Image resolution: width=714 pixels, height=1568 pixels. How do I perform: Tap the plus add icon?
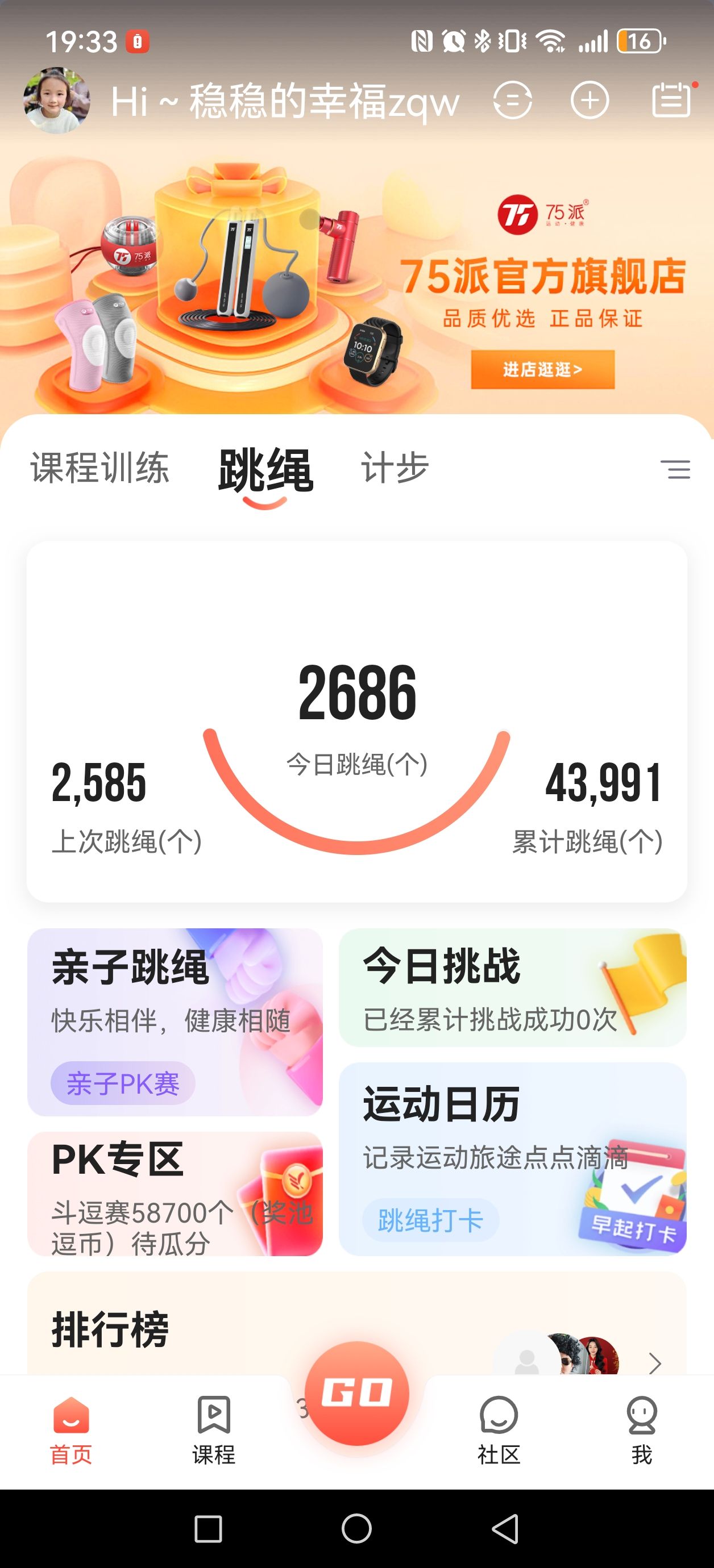(x=589, y=100)
